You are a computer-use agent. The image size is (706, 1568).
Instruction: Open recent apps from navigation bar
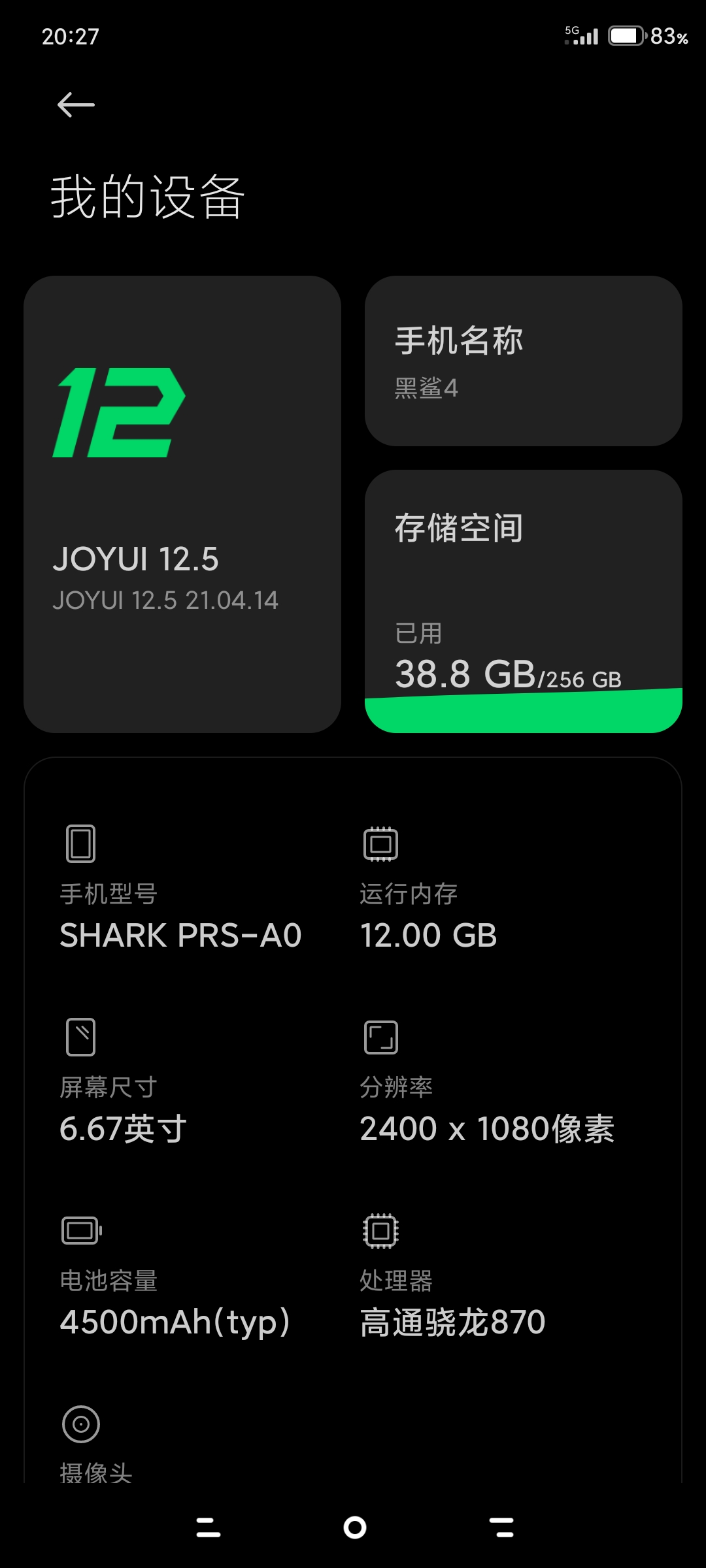[x=209, y=1527]
